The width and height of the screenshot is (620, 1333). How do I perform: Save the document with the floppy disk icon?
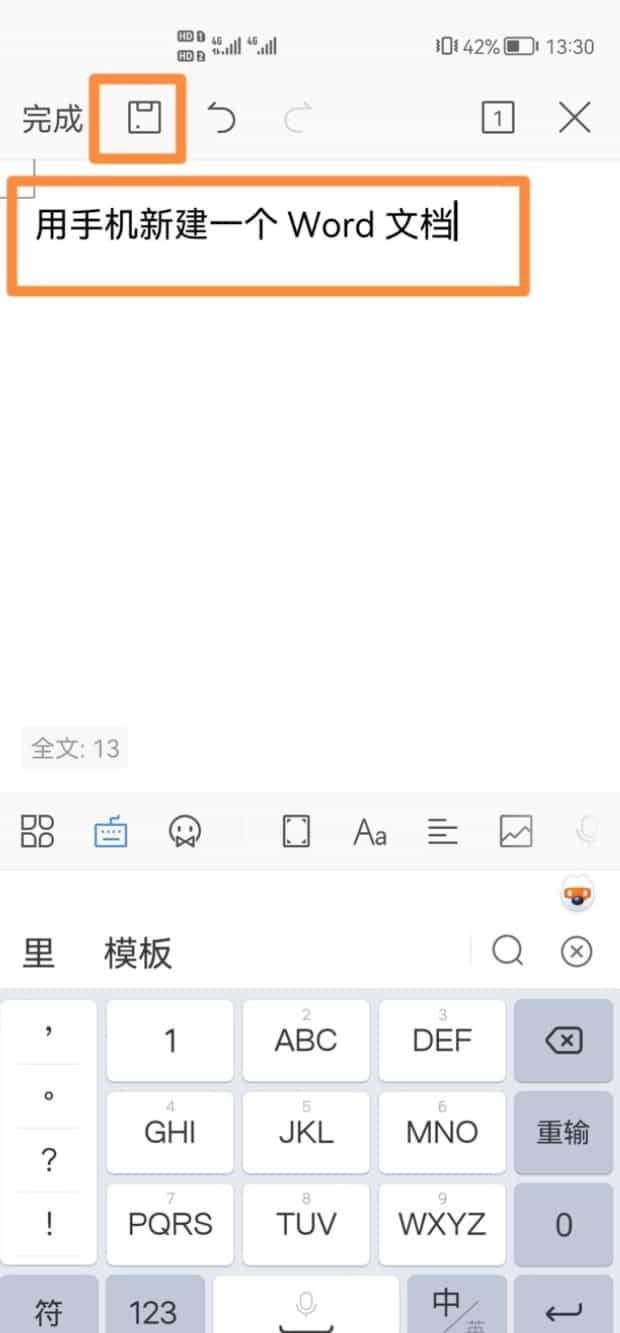144,118
